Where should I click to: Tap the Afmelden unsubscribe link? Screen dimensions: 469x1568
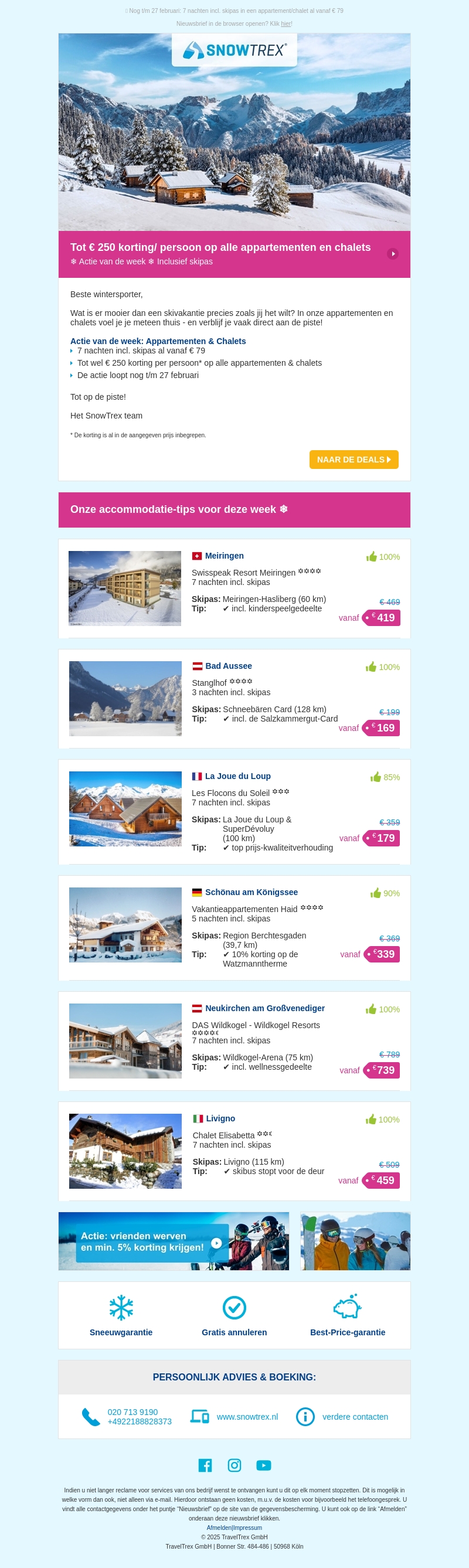click(219, 1528)
